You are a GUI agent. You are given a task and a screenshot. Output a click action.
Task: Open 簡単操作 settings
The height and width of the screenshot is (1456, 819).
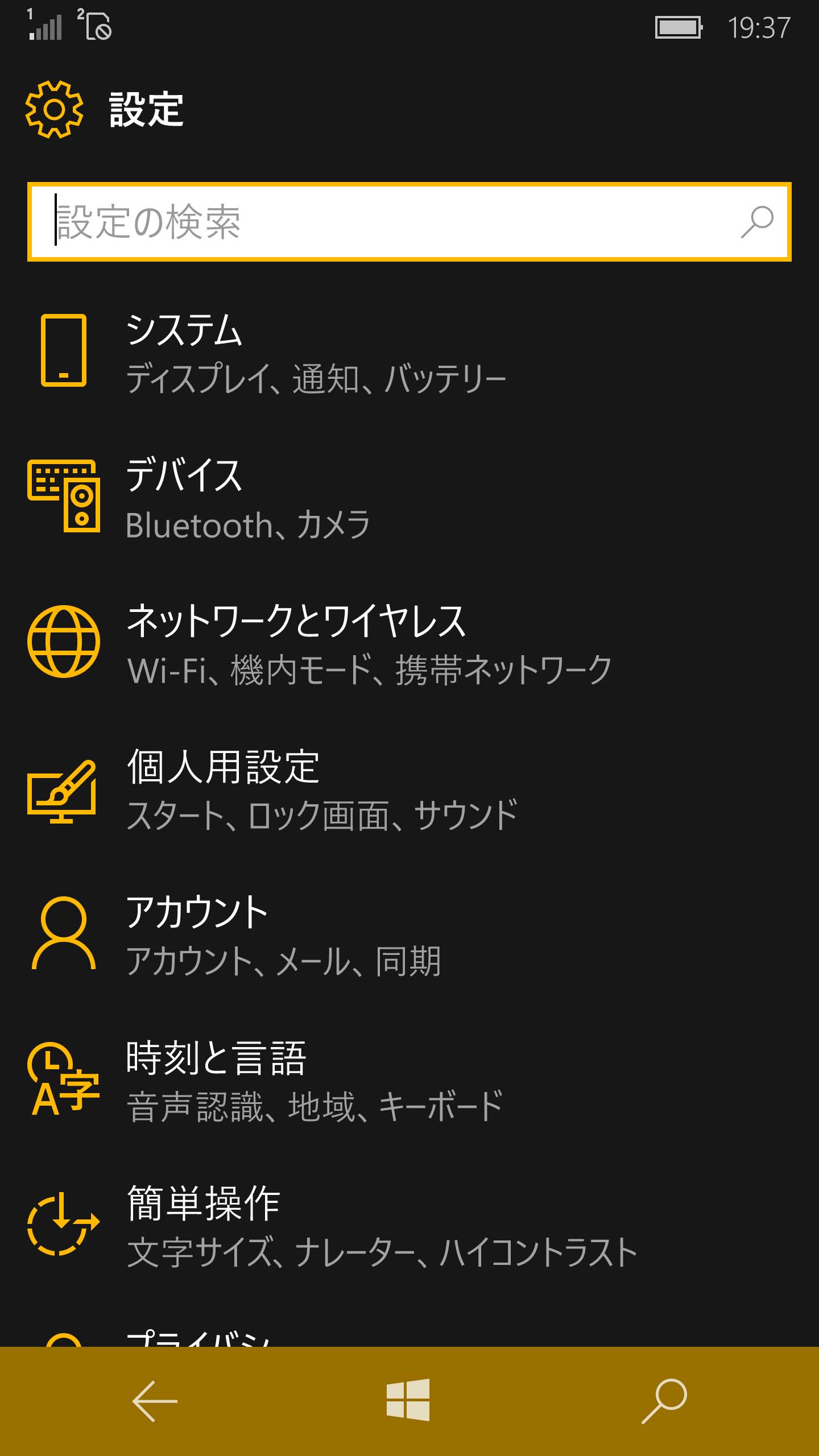(x=409, y=1226)
